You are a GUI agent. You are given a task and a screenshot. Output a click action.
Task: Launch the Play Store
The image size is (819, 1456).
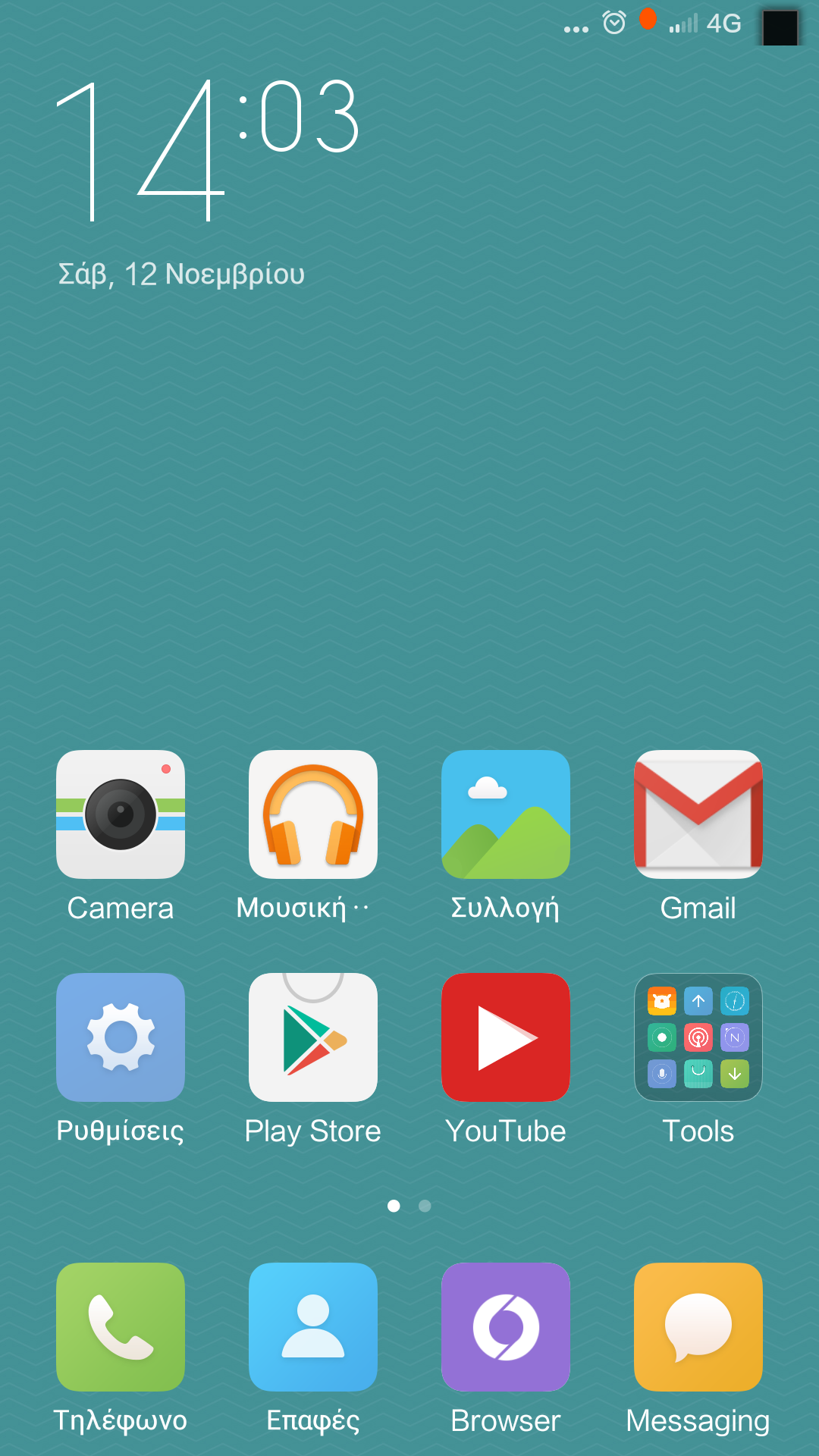coord(313,1037)
